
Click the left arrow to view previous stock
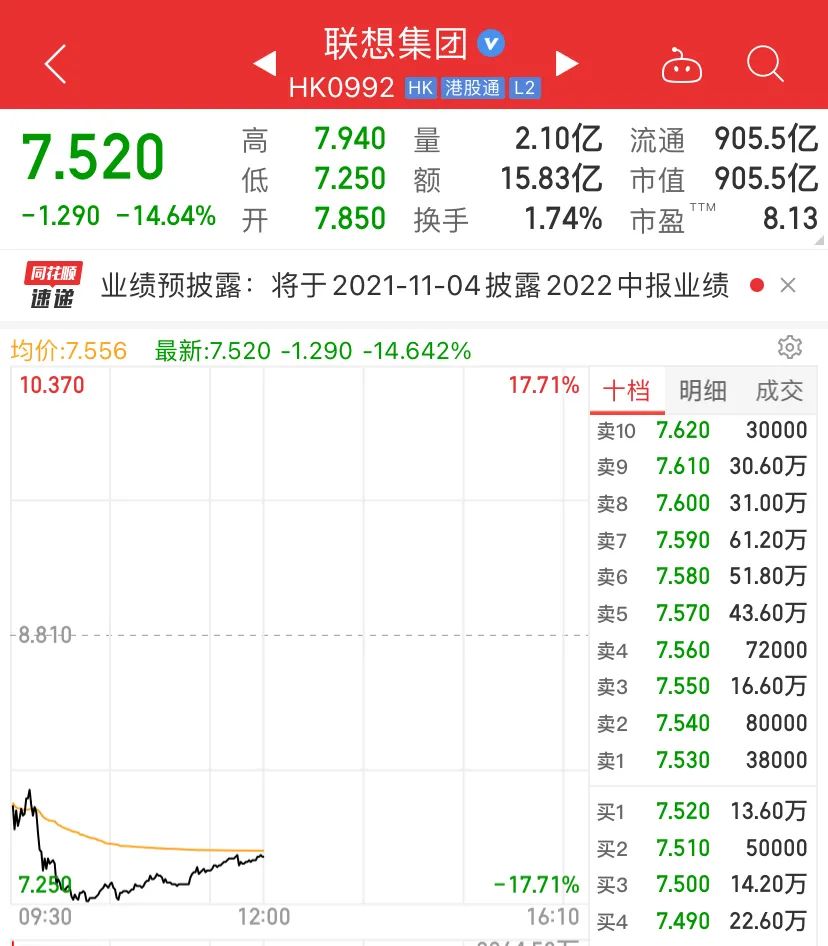(264, 63)
